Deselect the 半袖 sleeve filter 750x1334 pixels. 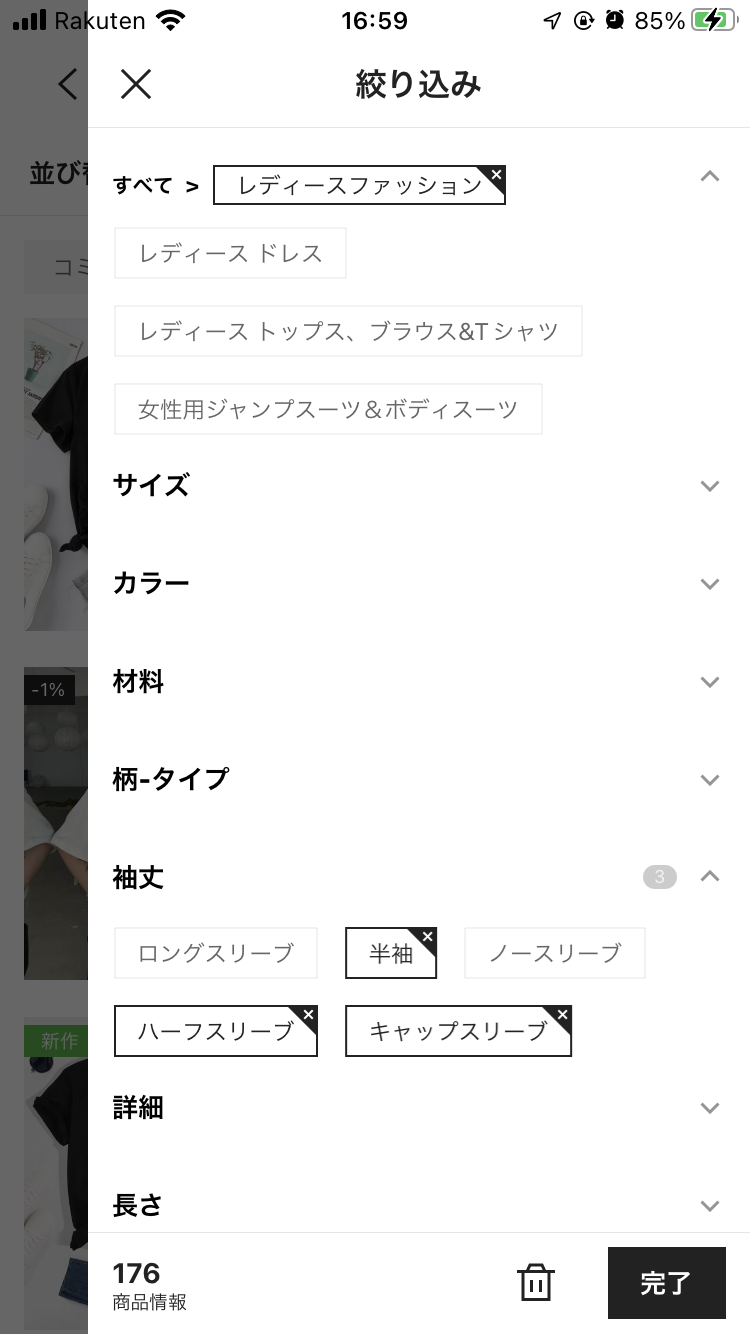[391, 953]
